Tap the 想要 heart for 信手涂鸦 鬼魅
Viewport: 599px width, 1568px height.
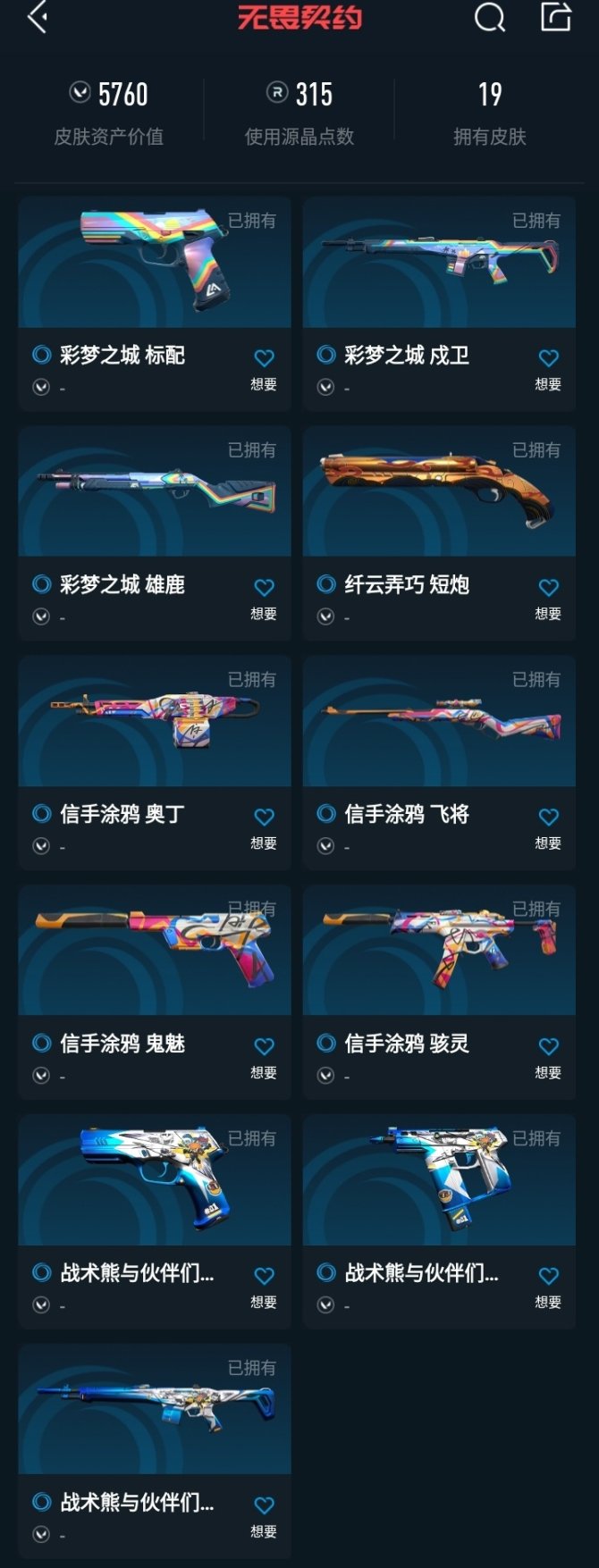(264, 1047)
